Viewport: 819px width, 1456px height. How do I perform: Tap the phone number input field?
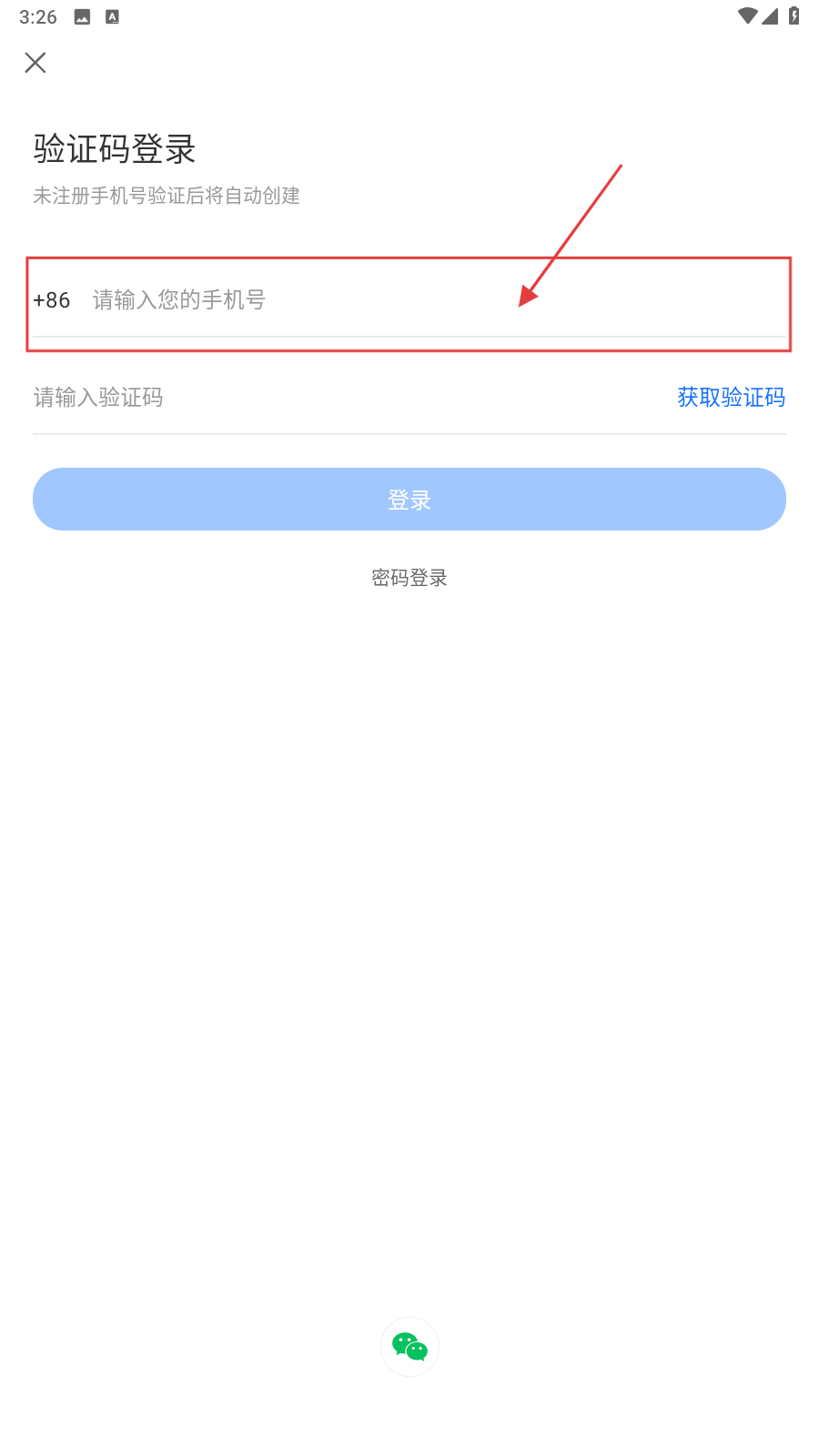(x=364, y=300)
